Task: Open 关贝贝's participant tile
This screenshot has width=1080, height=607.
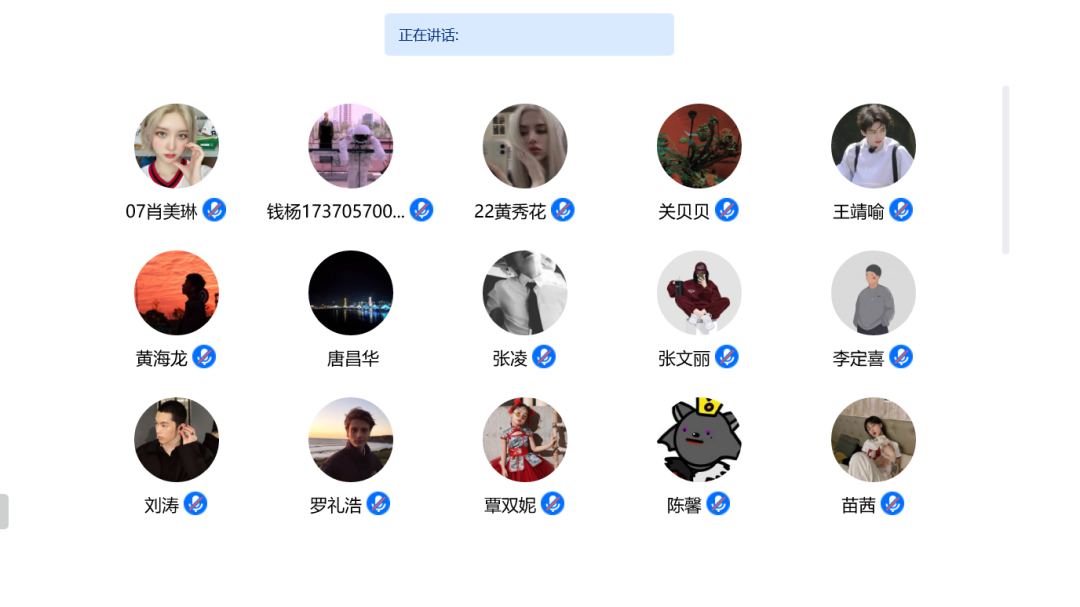Action: pyautogui.click(x=699, y=146)
